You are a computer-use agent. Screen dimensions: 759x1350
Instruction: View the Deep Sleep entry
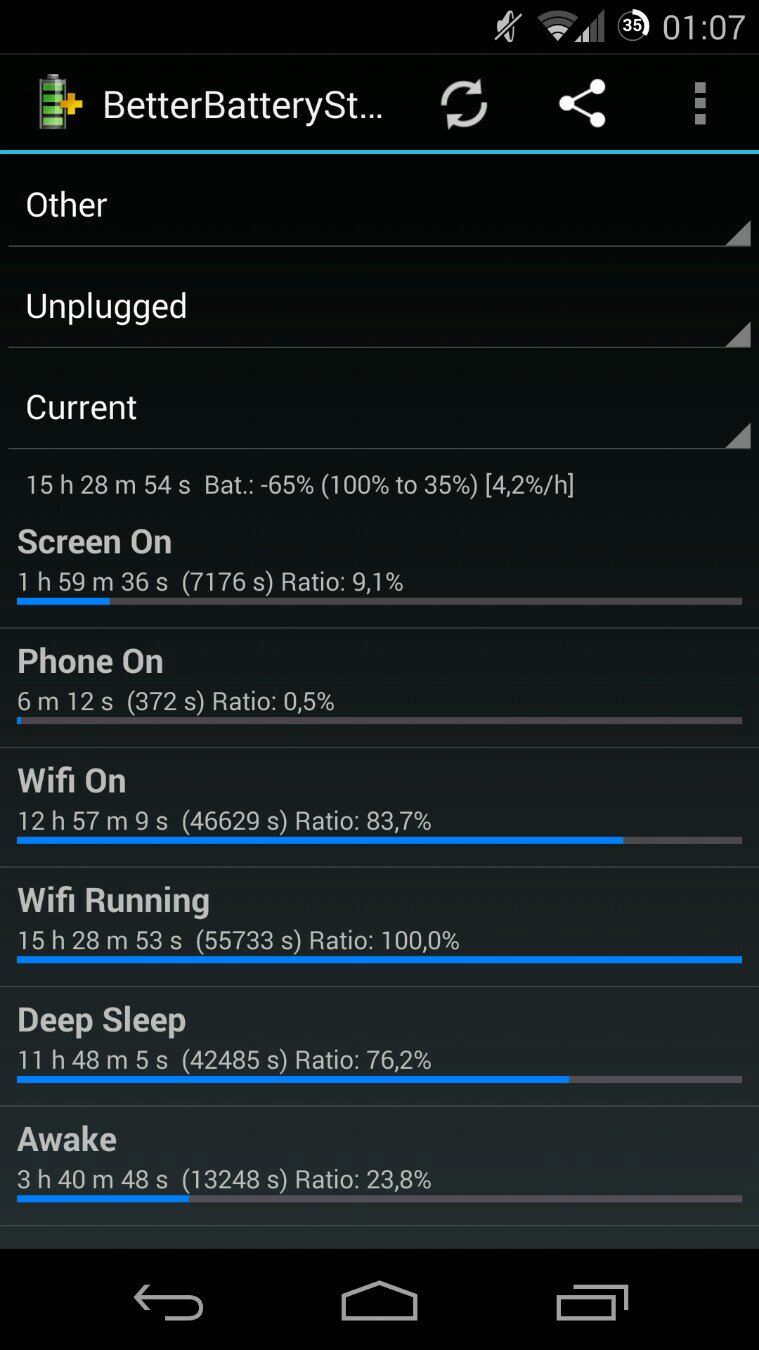379,1045
